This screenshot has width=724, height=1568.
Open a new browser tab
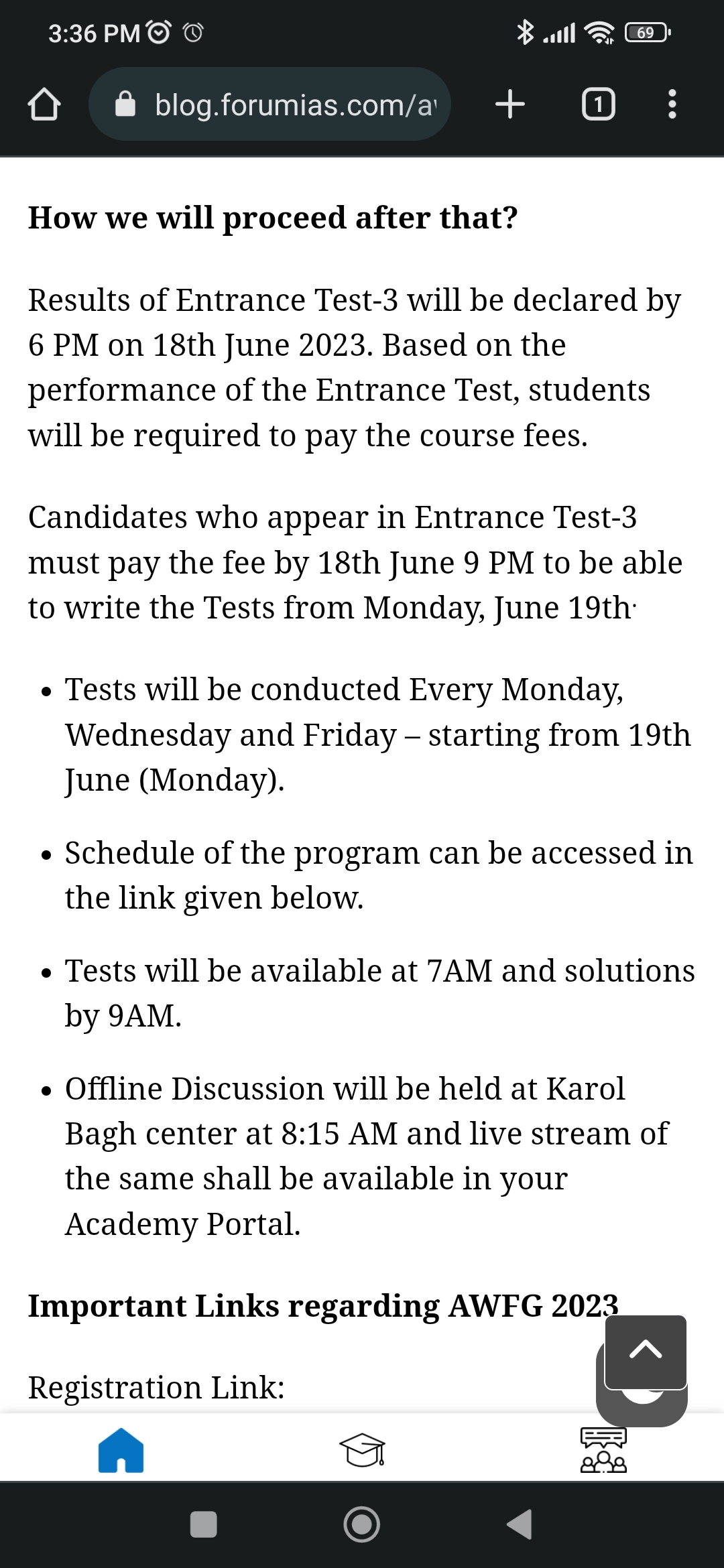(510, 105)
